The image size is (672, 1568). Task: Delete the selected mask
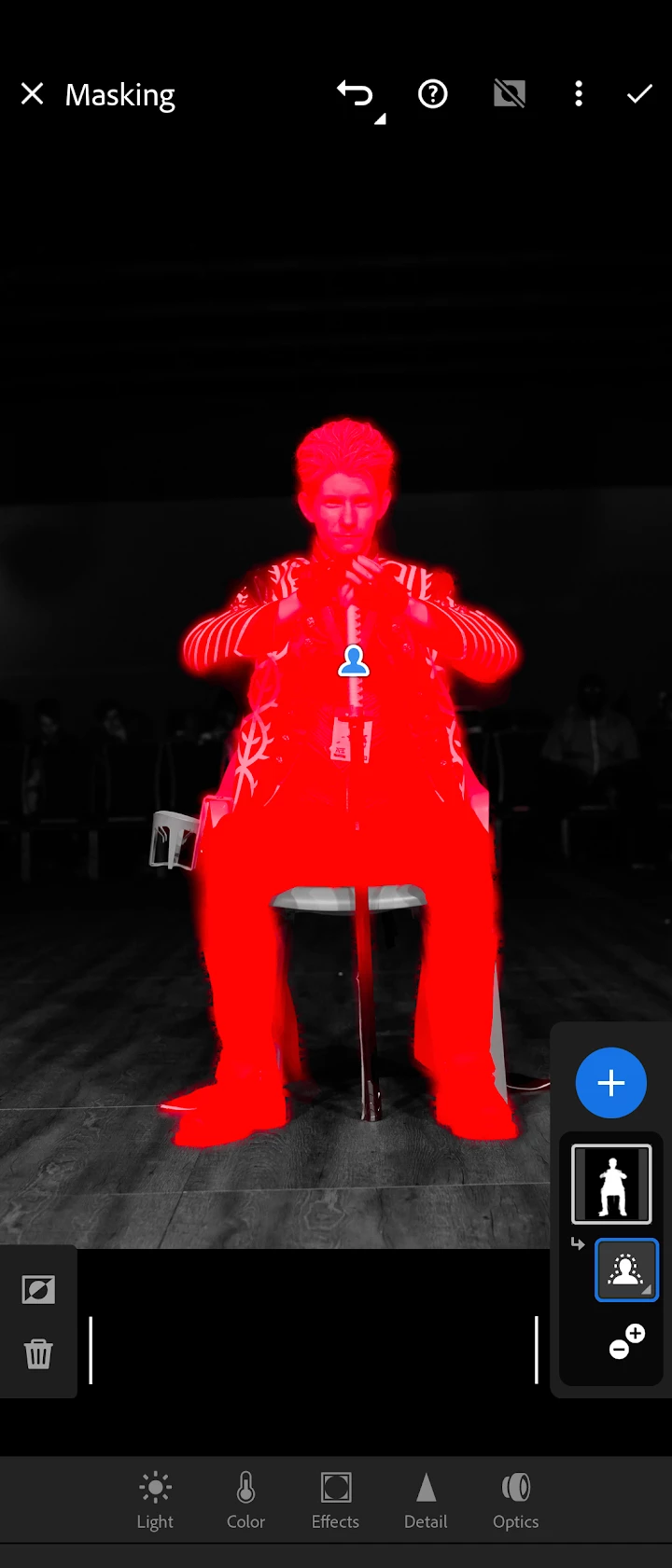(x=38, y=1353)
